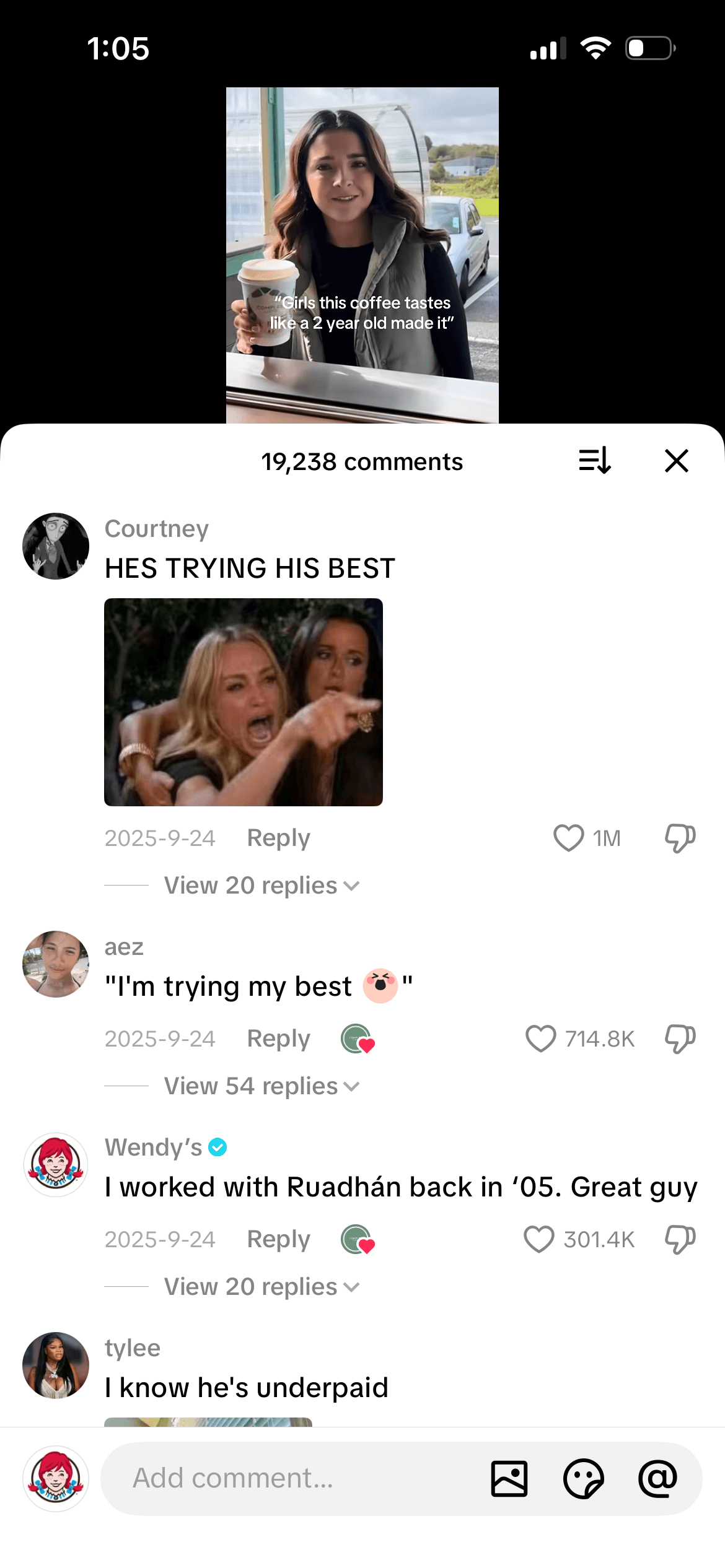Open the sticker emoji picker
725x1568 pixels.
click(x=583, y=1478)
